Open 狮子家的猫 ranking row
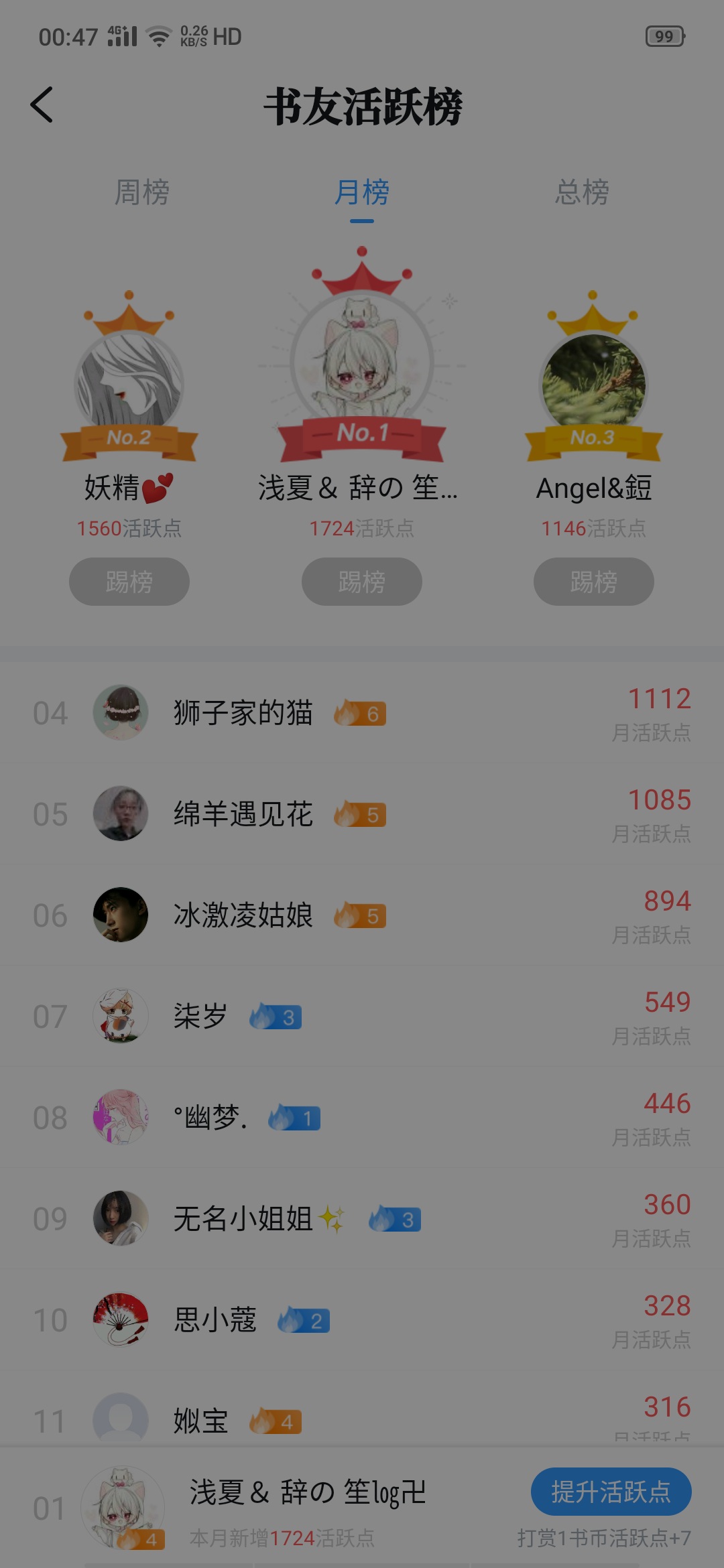Screen dimensions: 724x1568 pyautogui.click(x=362, y=713)
